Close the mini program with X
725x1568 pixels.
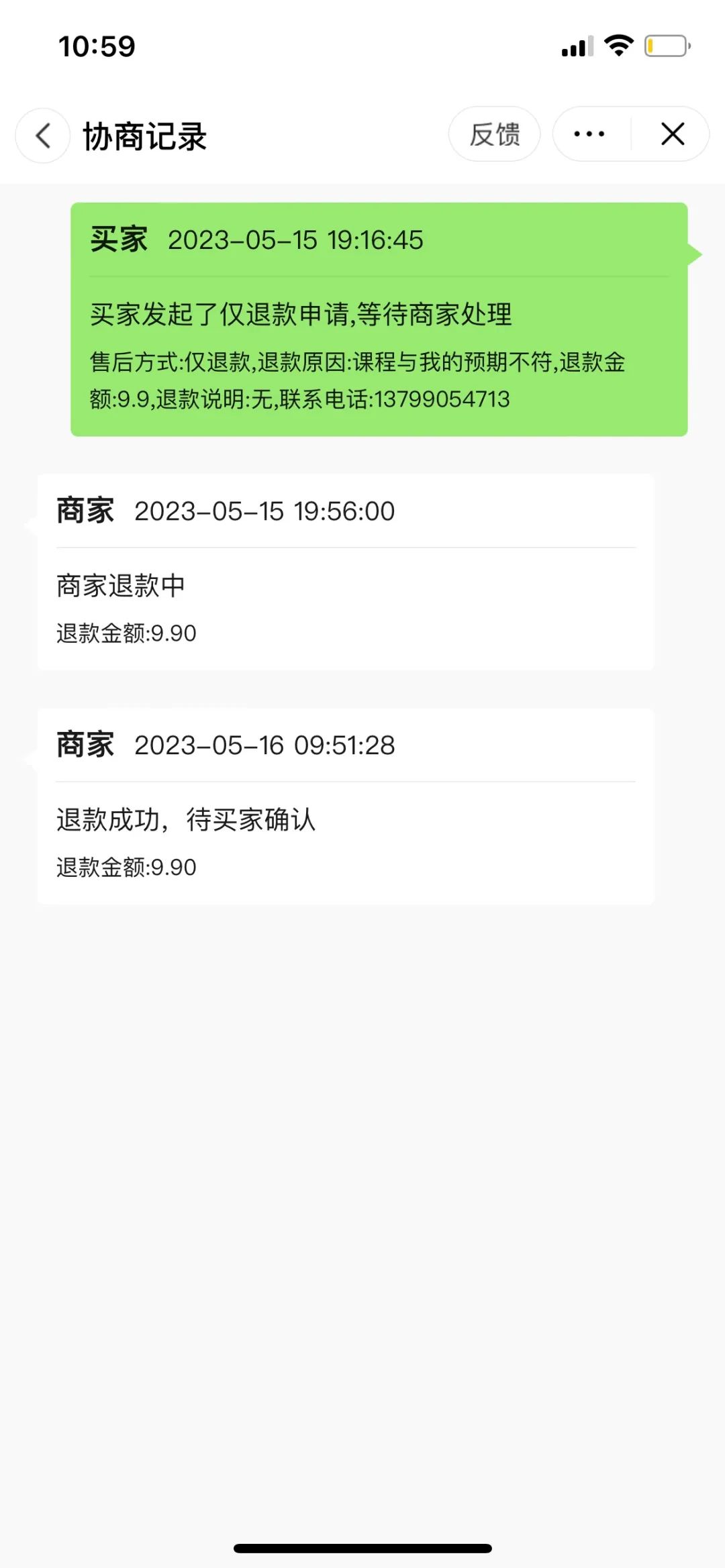click(673, 134)
